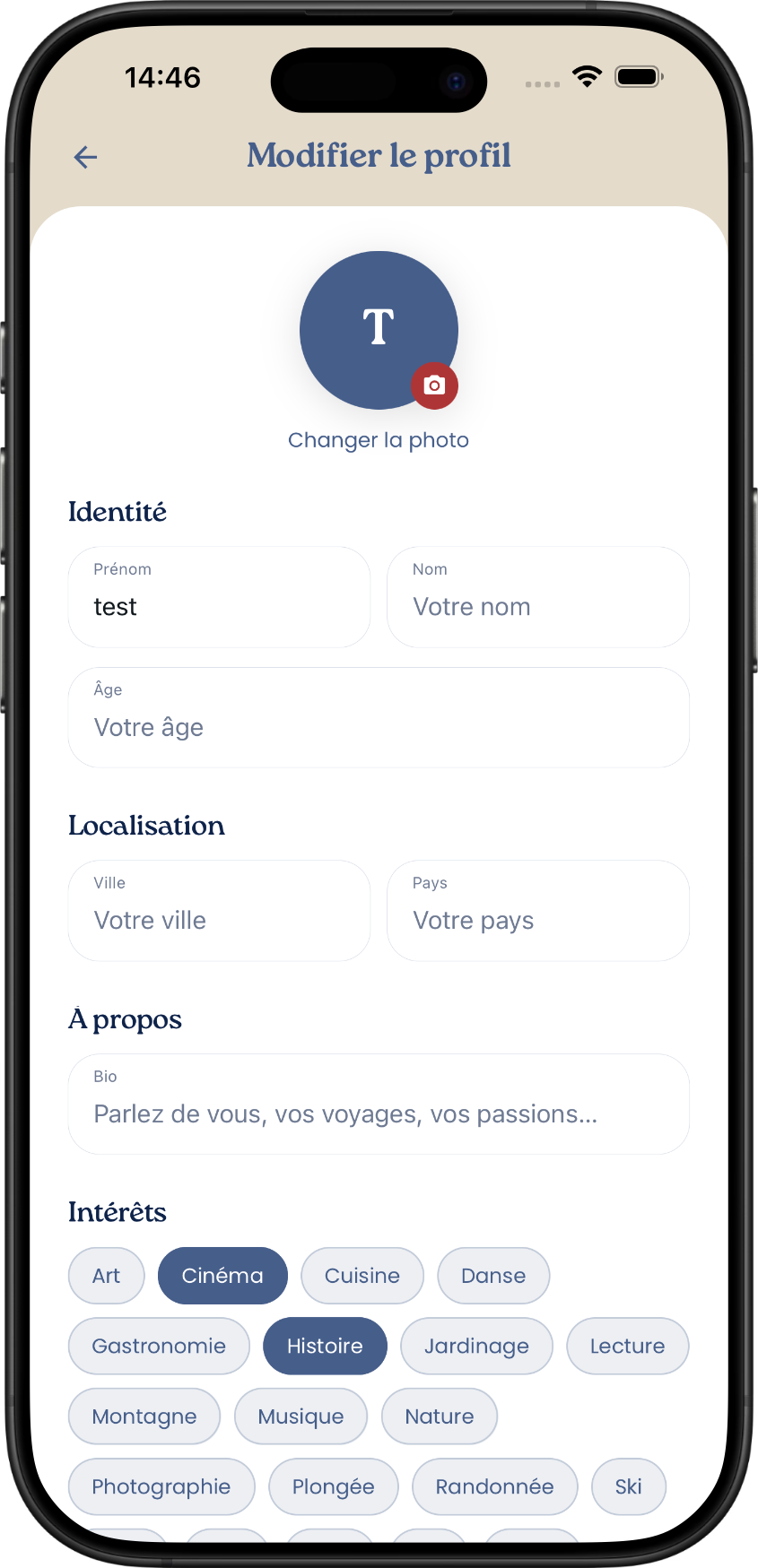
Task: Deselect the Histoire interest chip
Action: pos(325,1346)
